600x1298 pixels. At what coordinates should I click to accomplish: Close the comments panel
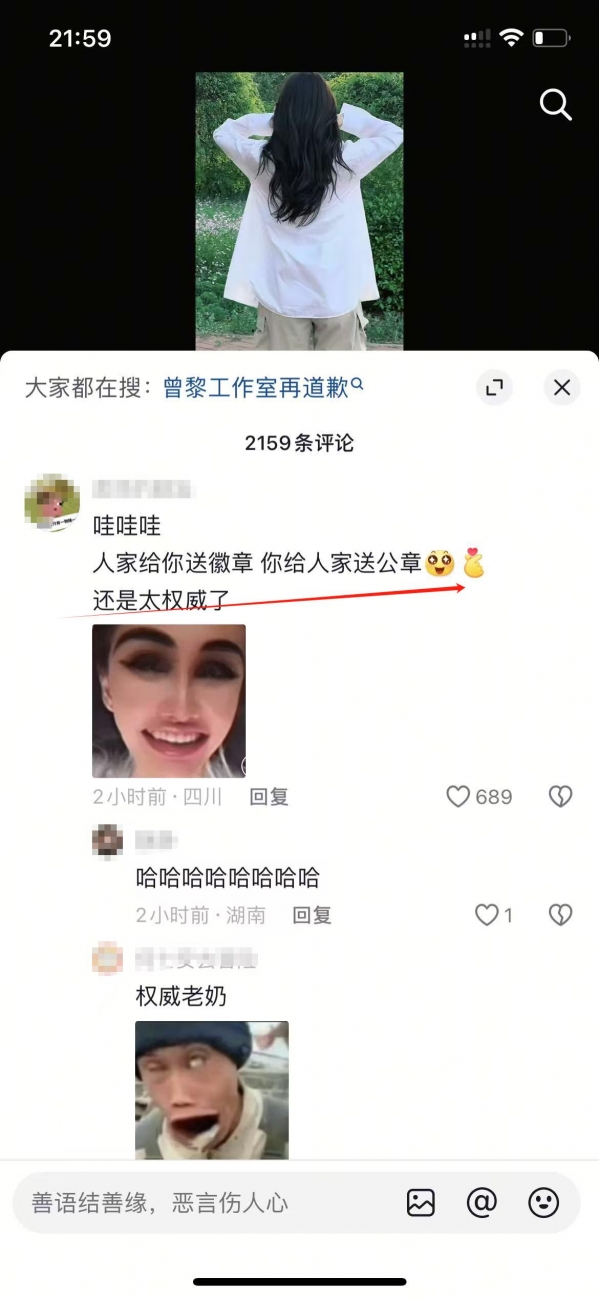coord(562,388)
